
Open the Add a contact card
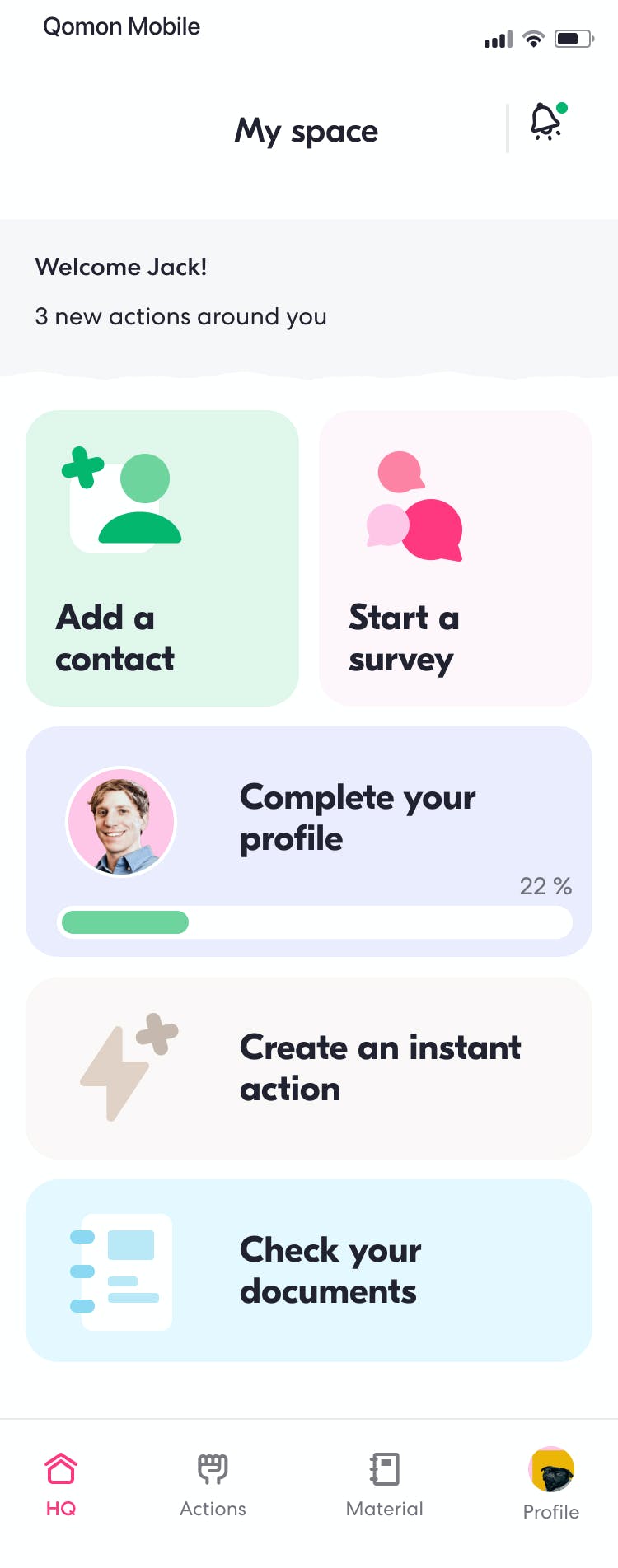point(162,558)
